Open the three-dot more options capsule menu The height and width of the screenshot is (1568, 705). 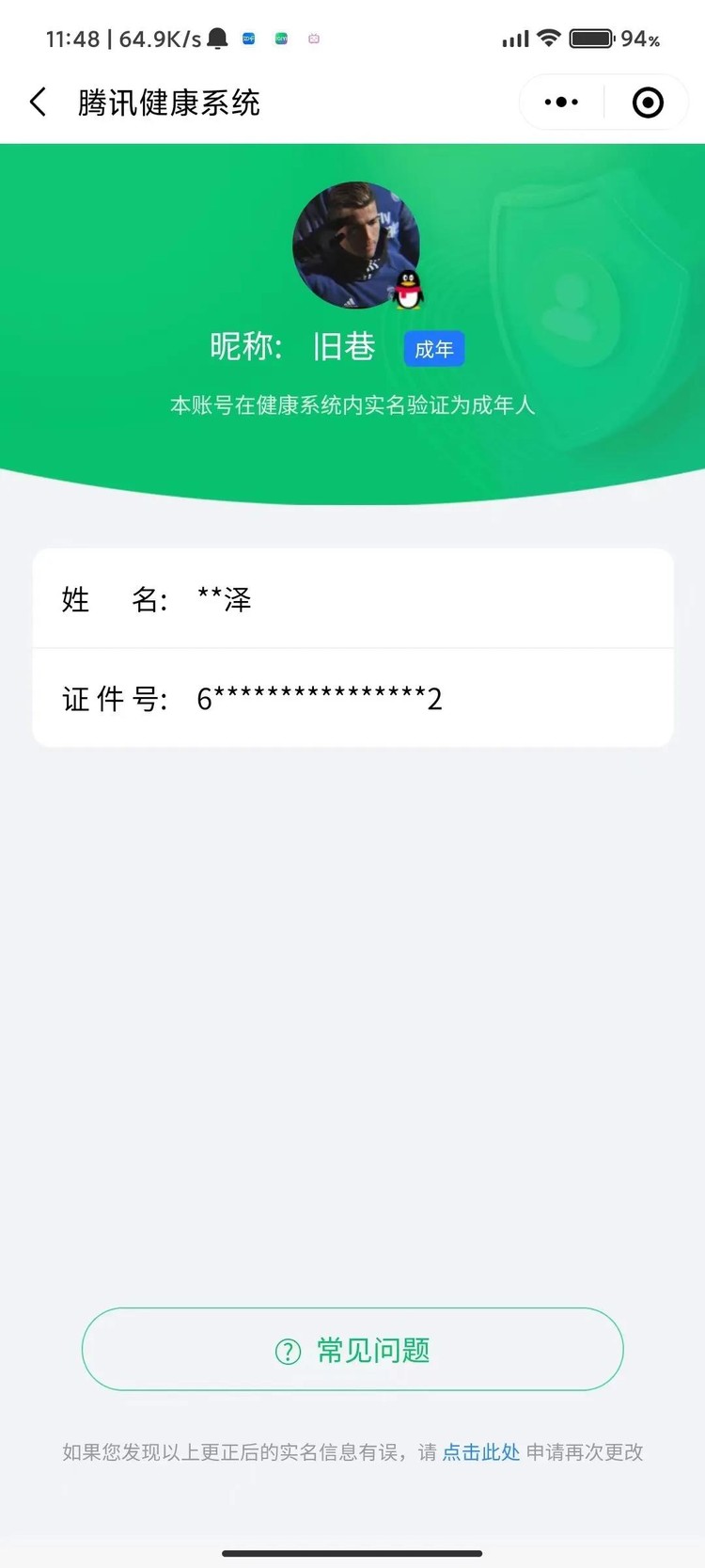[x=561, y=102]
